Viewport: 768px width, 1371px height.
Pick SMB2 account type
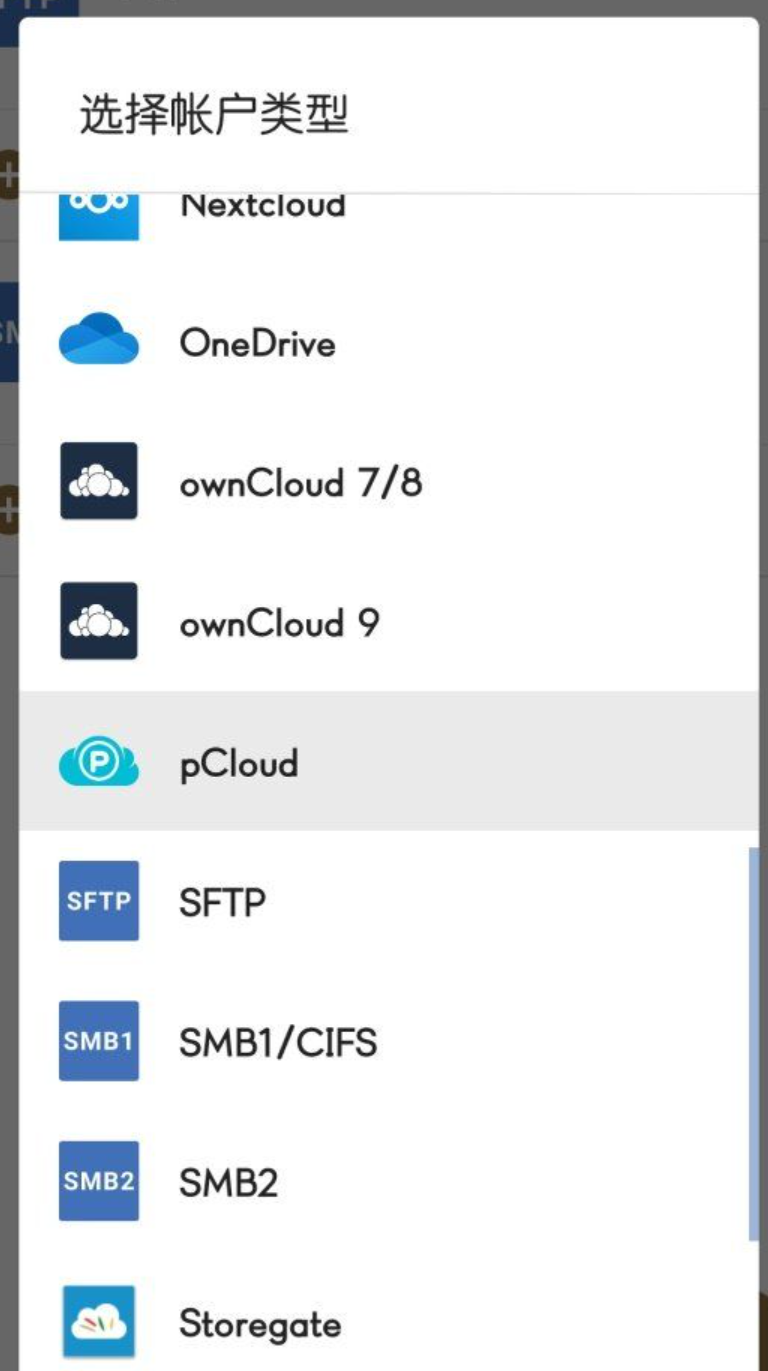coord(228,1183)
